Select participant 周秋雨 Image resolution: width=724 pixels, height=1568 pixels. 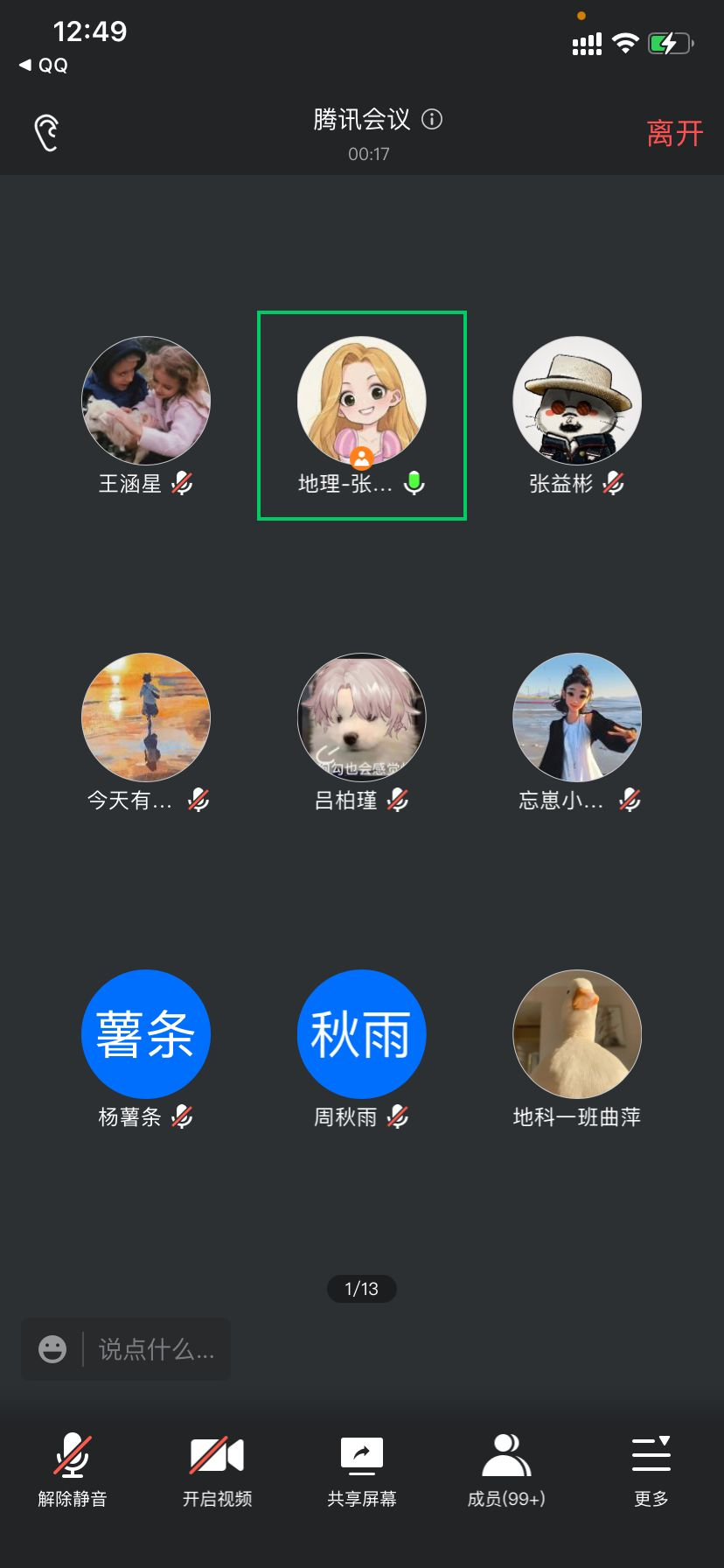pyautogui.click(x=362, y=1034)
